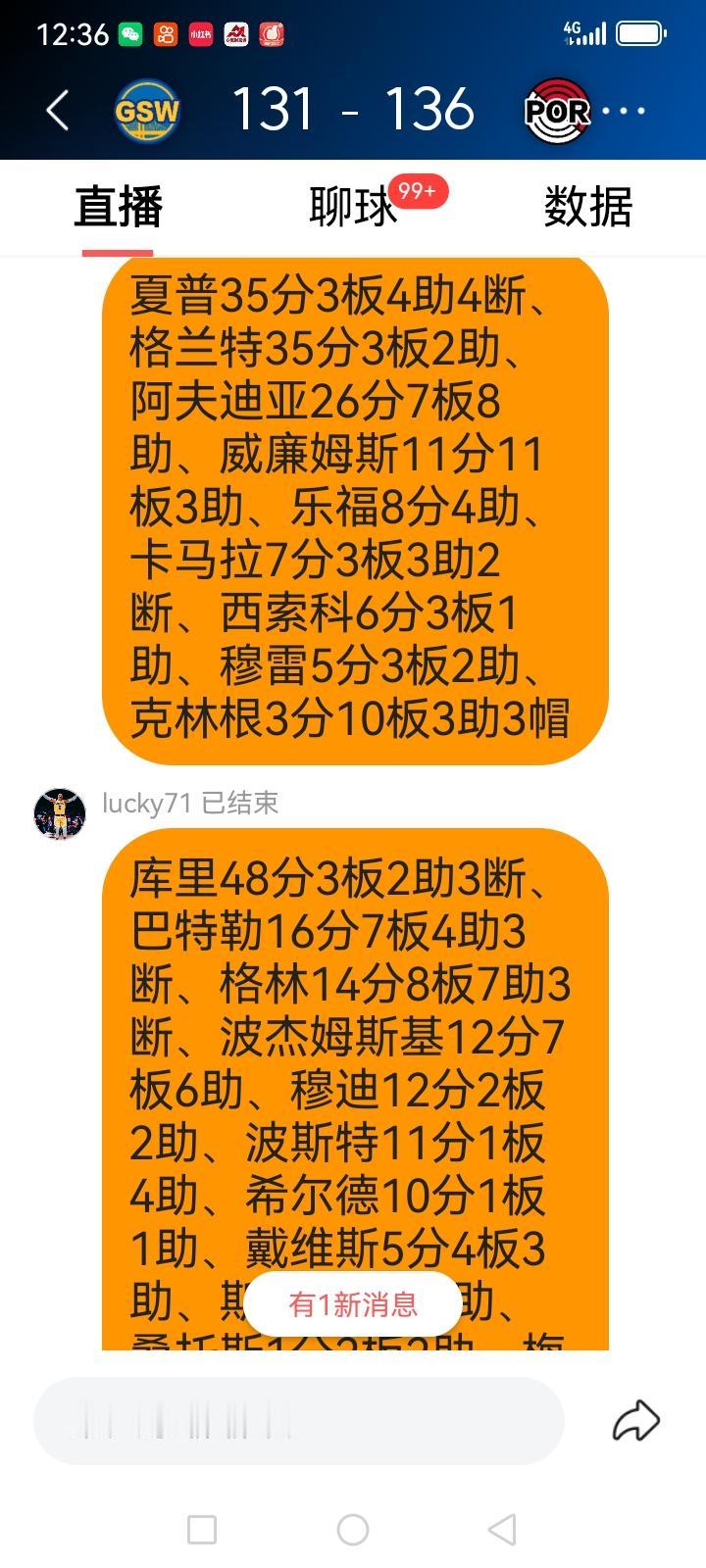Tap the 有1新消息 notification button

coord(353,1303)
